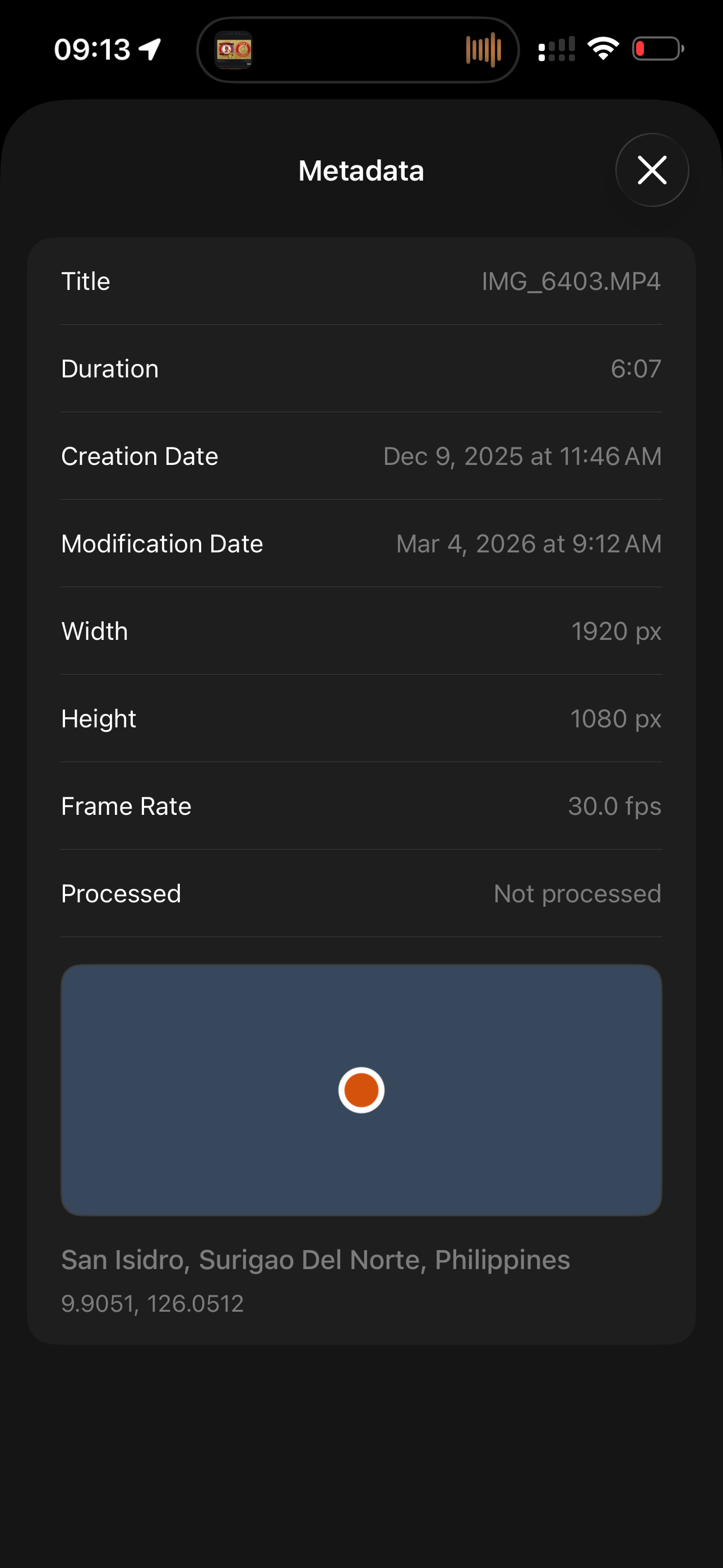Tap the orange location pin on map
Image resolution: width=723 pixels, height=1568 pixels.
(361, 1090)
